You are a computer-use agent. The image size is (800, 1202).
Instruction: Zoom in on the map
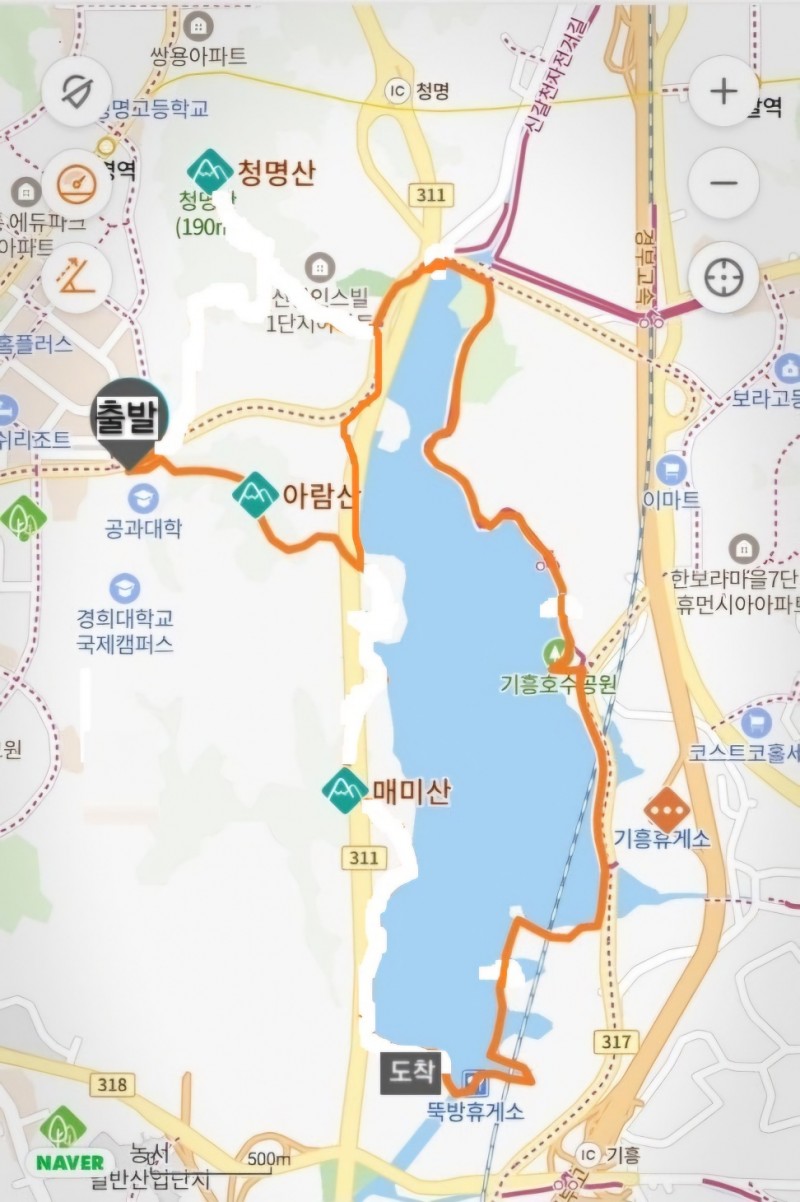click(723, 91)
